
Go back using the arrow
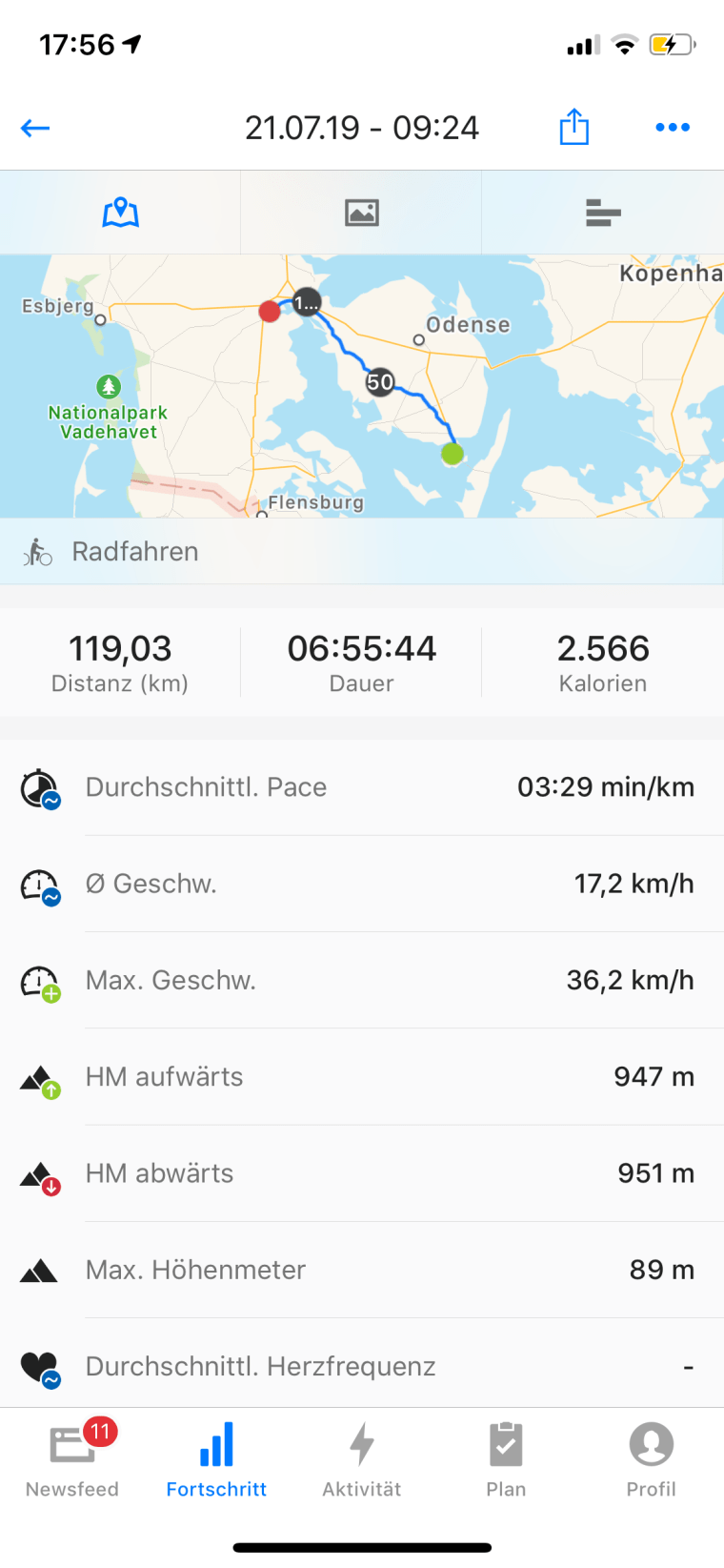pos(35,128)
